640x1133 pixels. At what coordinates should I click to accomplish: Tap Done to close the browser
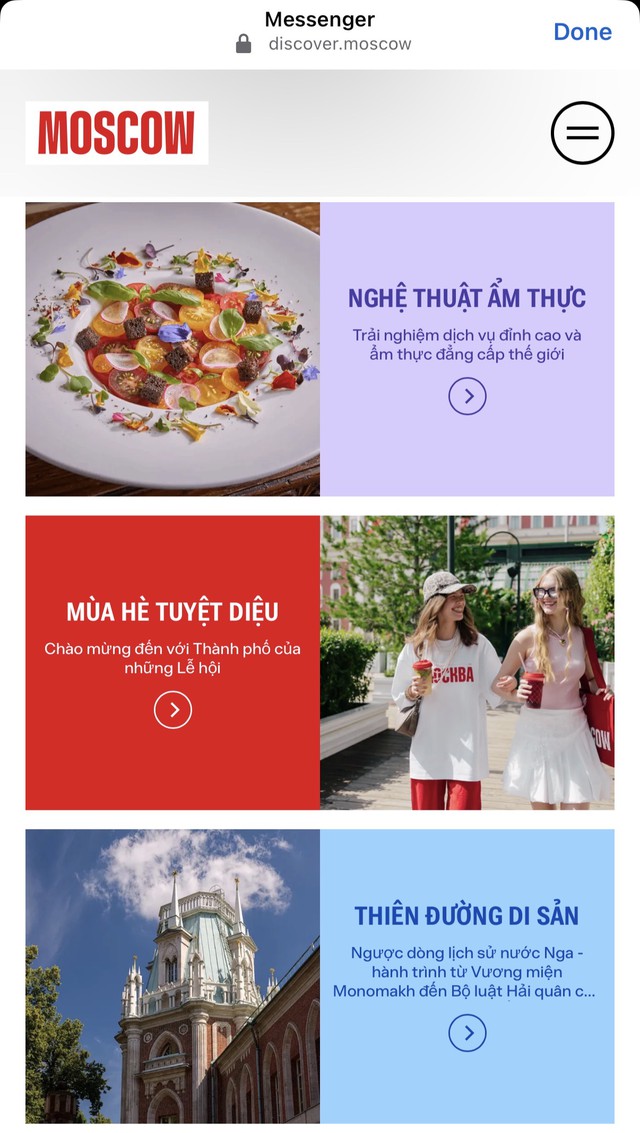[582, 32]
